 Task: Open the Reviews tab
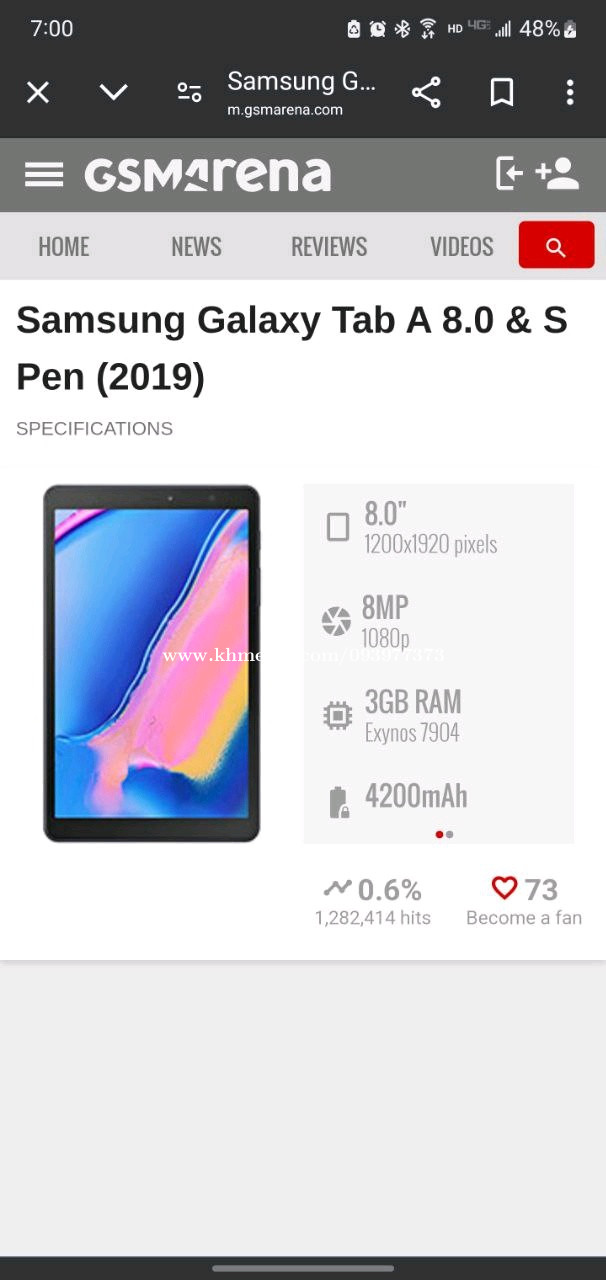[x=329, y=246]
